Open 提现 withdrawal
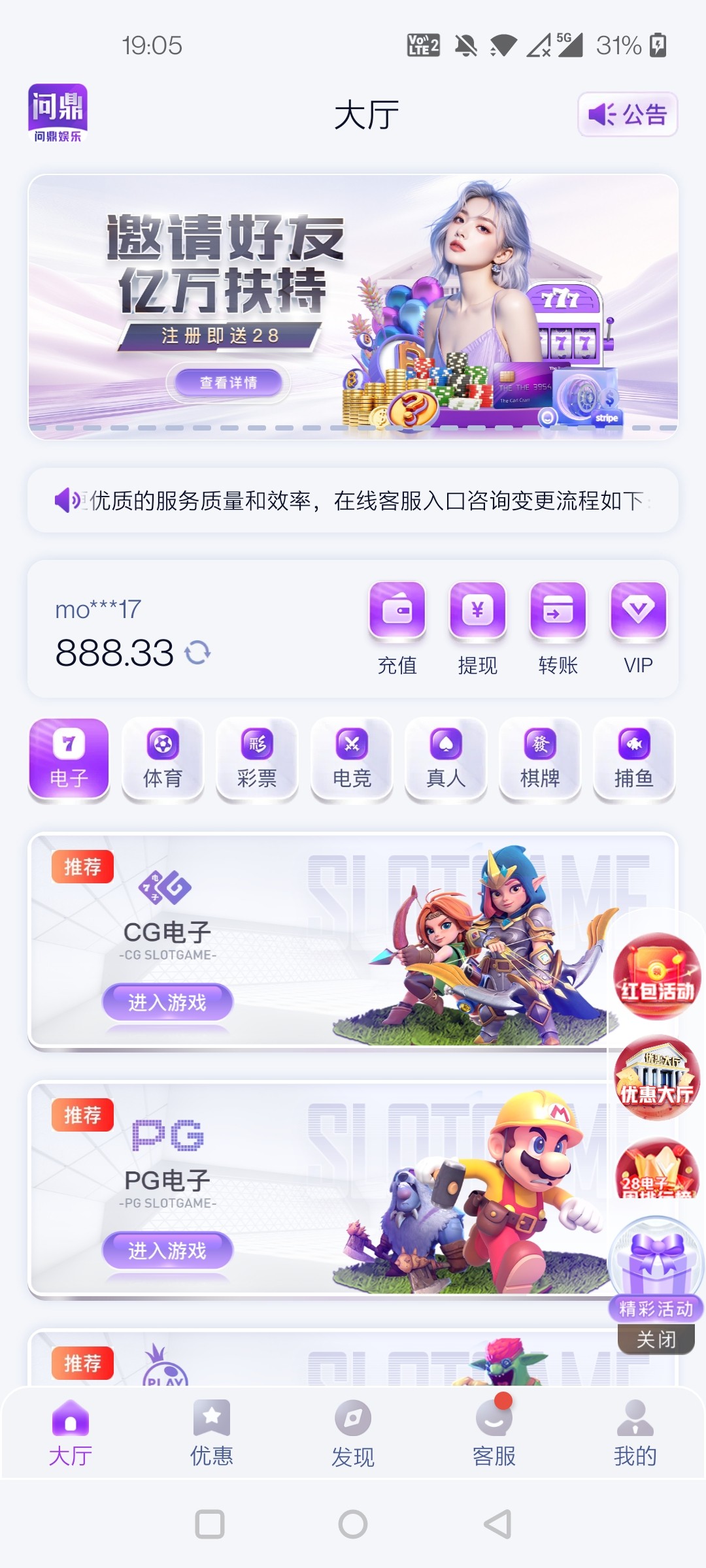The height and width of the screenshot is (1568, 706). [x=478, y=627]
